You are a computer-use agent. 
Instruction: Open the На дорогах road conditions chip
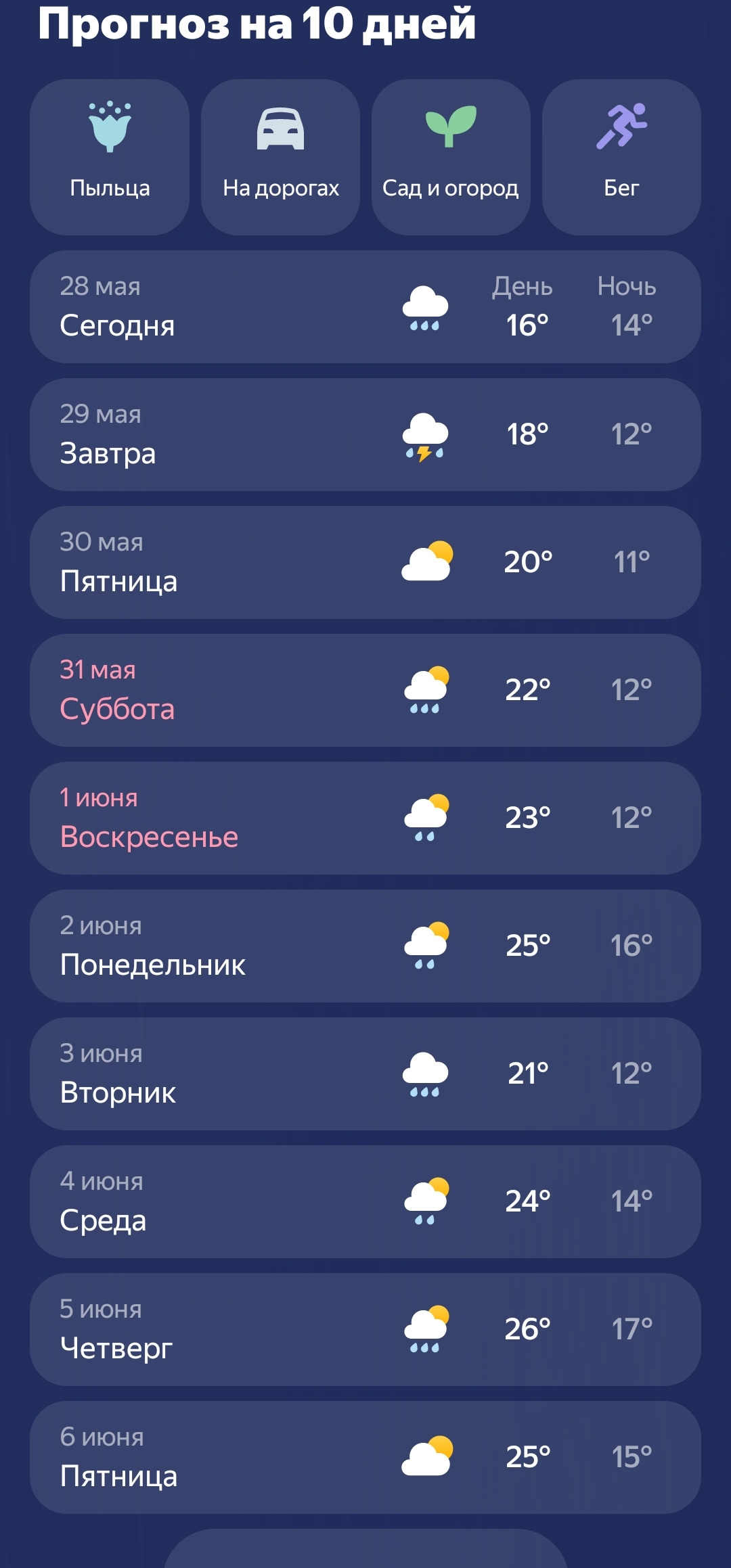point(280,157)
